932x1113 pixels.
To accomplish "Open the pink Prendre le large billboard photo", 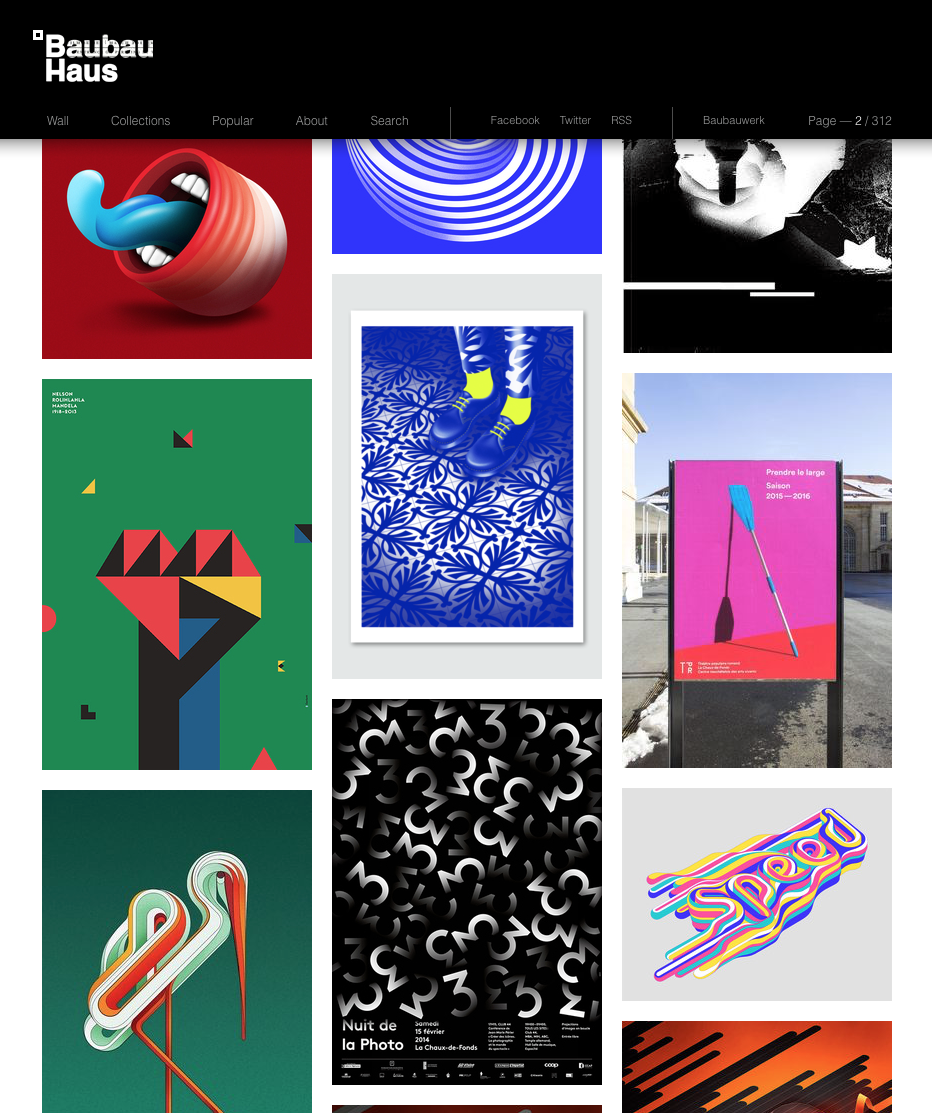I will (757, 570).
